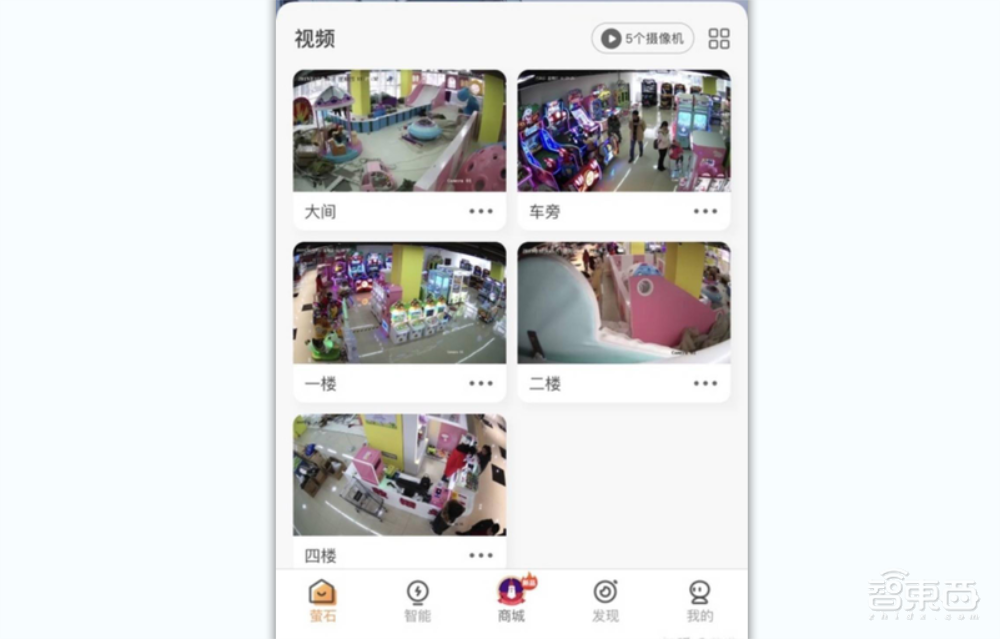Open more options for the 大间 camera
The image size is (1000, 639).
(x=481, y=212)
